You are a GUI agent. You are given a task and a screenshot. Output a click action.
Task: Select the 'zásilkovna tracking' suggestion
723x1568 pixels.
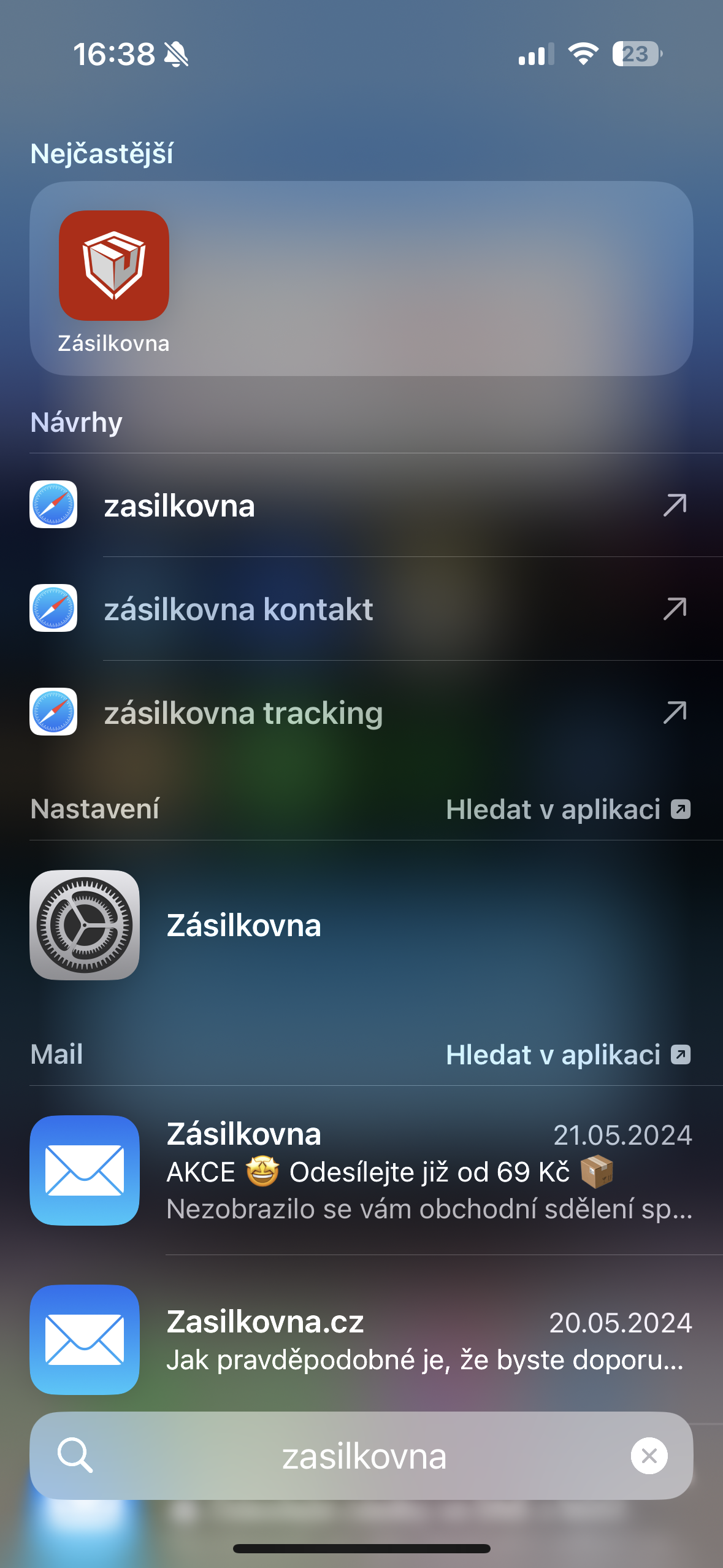(244, 713)
